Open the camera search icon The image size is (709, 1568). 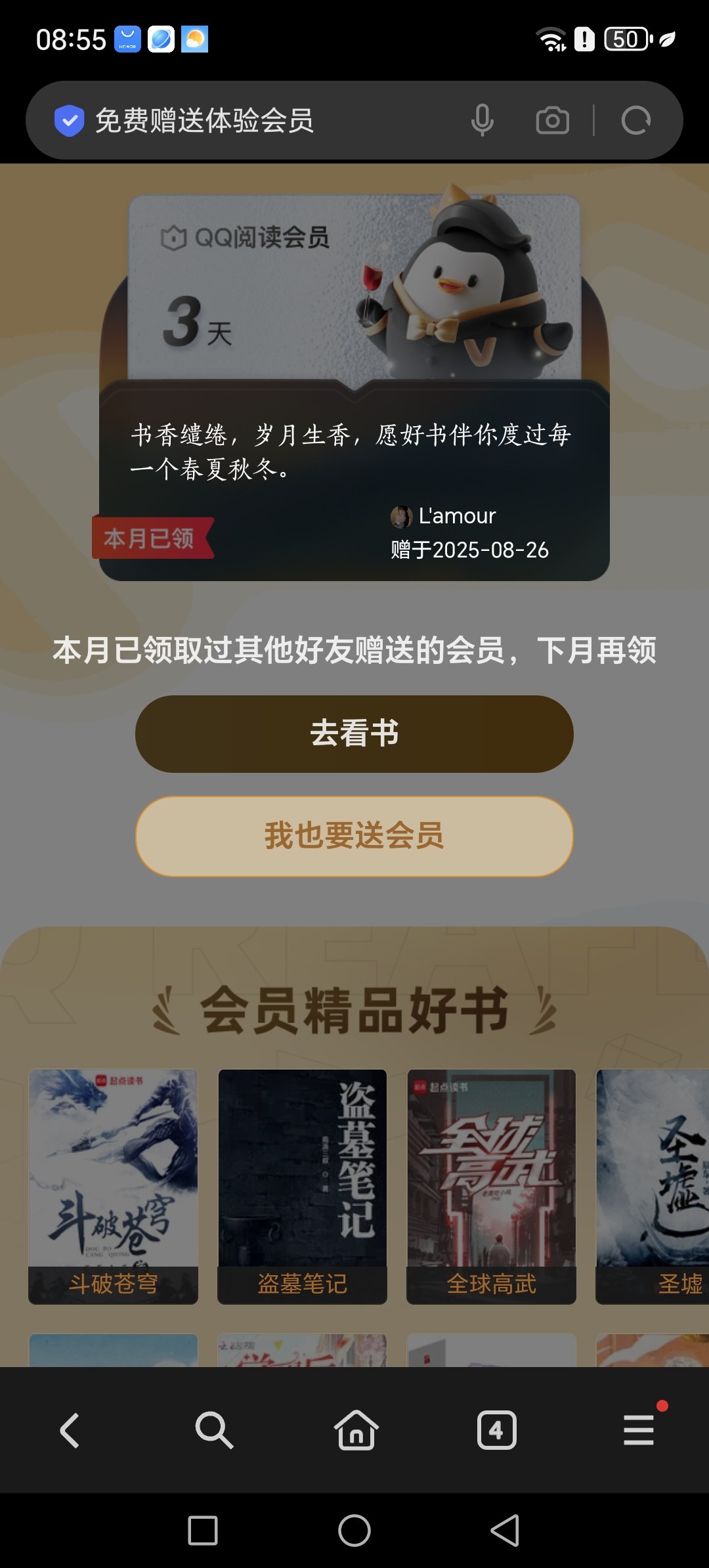553,120
